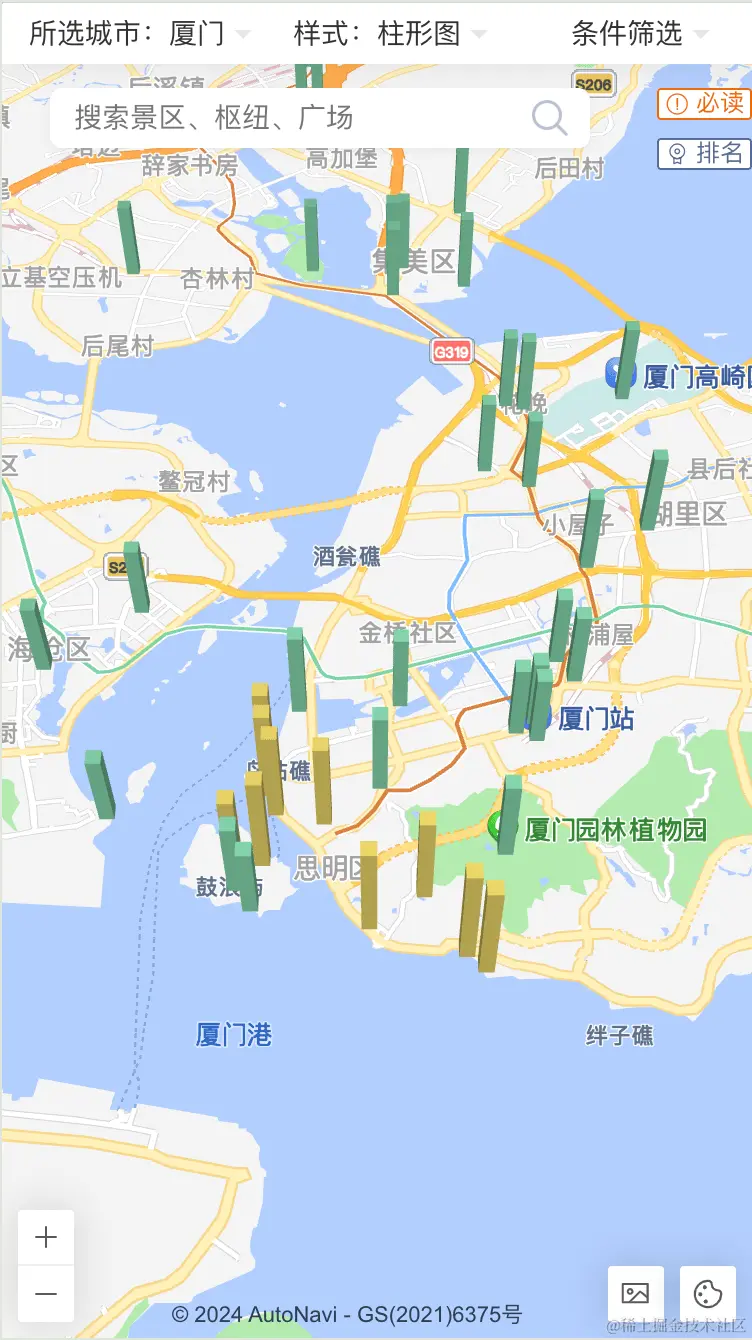
Task: Open the 排名 ranking button
Action: [x=704, y=153]
